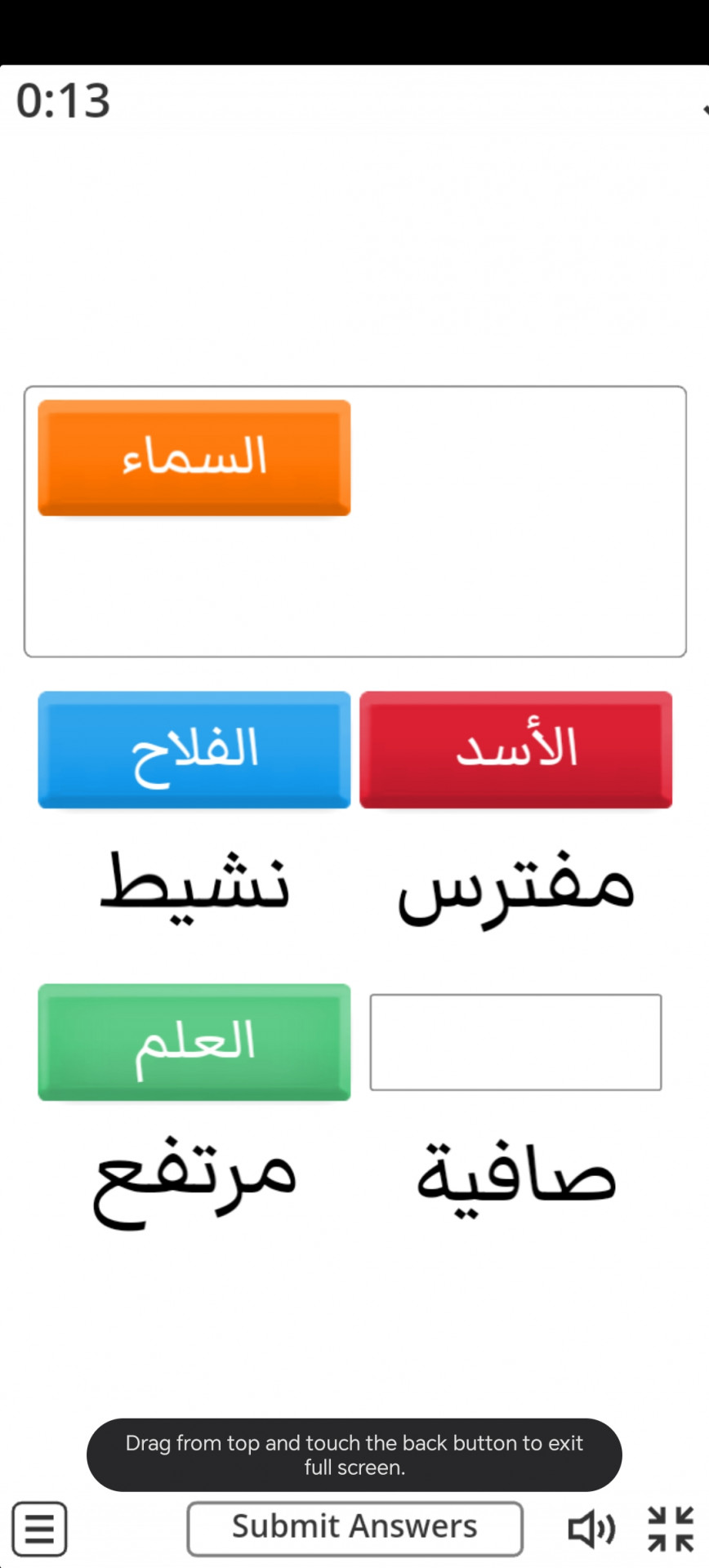This screenshot has height=1568, width=709.
Task: Select the orange السماء tile
Action: pyautogui.click(x=194, y=457)
